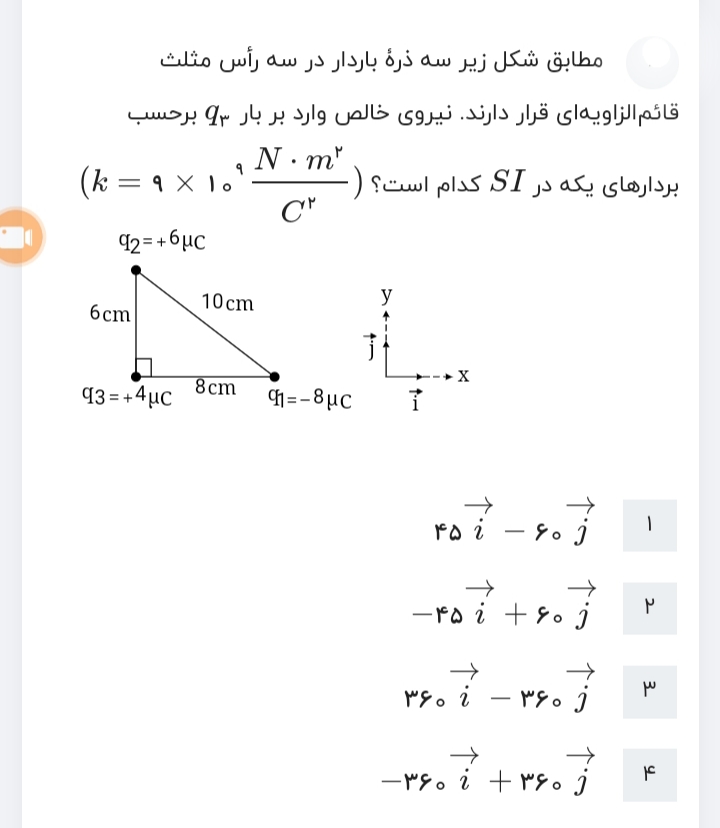Click the question text at the top
Viewport: 720px width, 828px height.
[420, 60]
